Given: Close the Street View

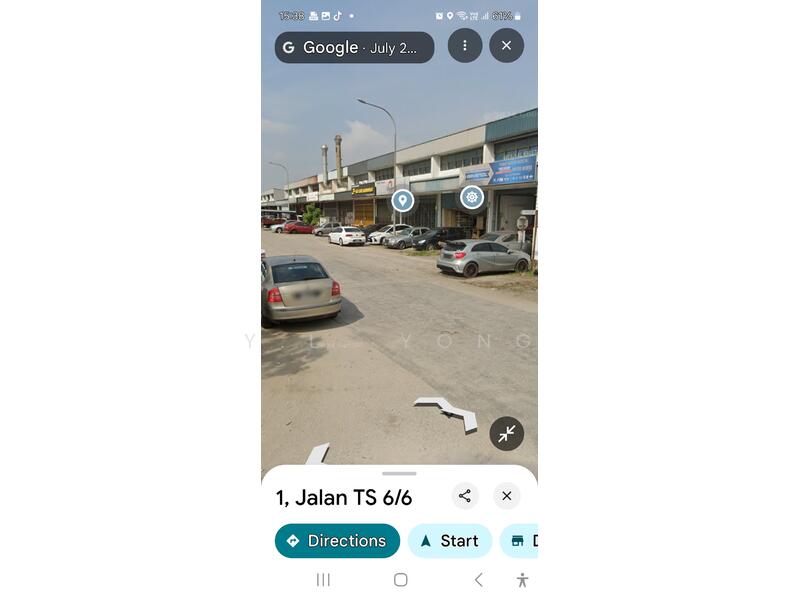Looking at the screenshot, I should pyautogui.click(x=506, y=46).
